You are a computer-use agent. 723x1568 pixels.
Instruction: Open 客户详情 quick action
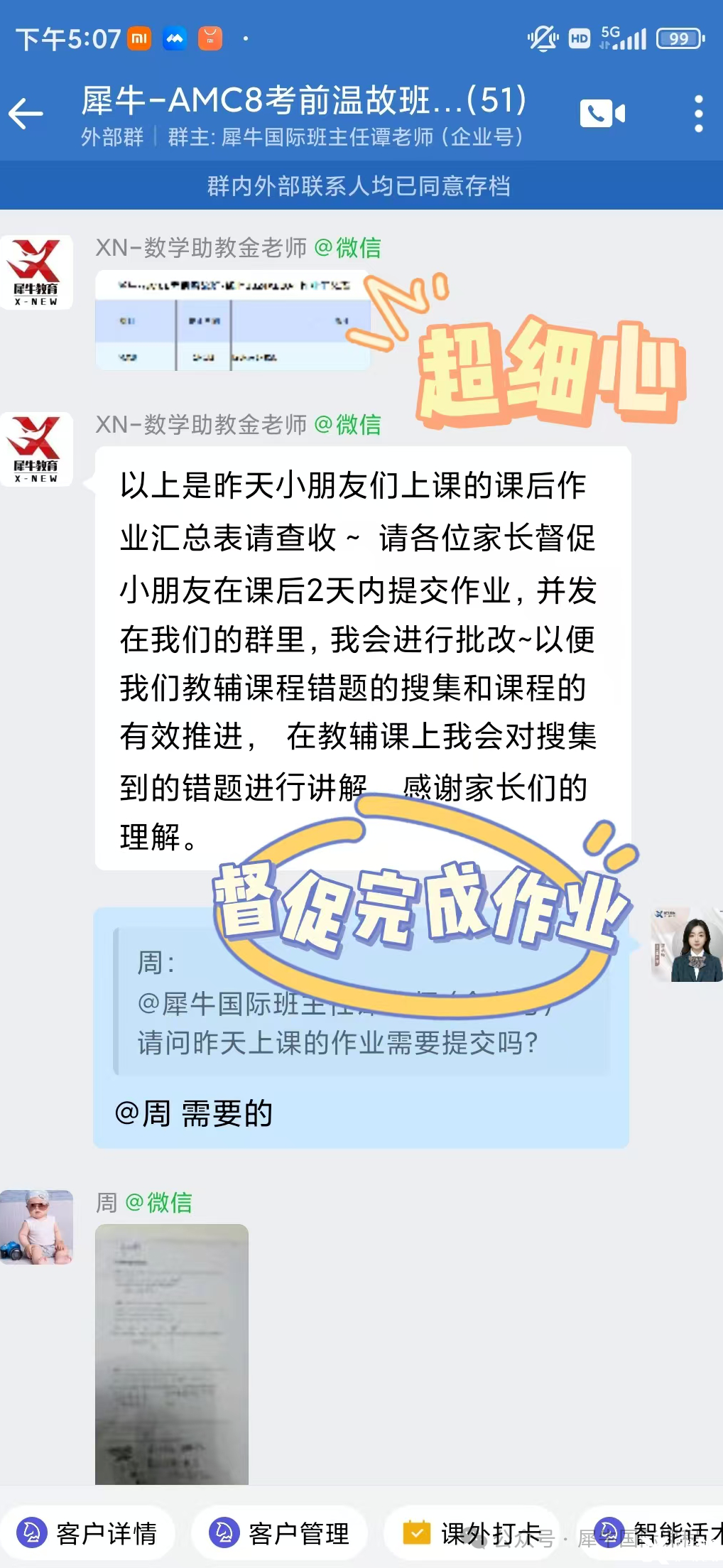point(87,1533)
